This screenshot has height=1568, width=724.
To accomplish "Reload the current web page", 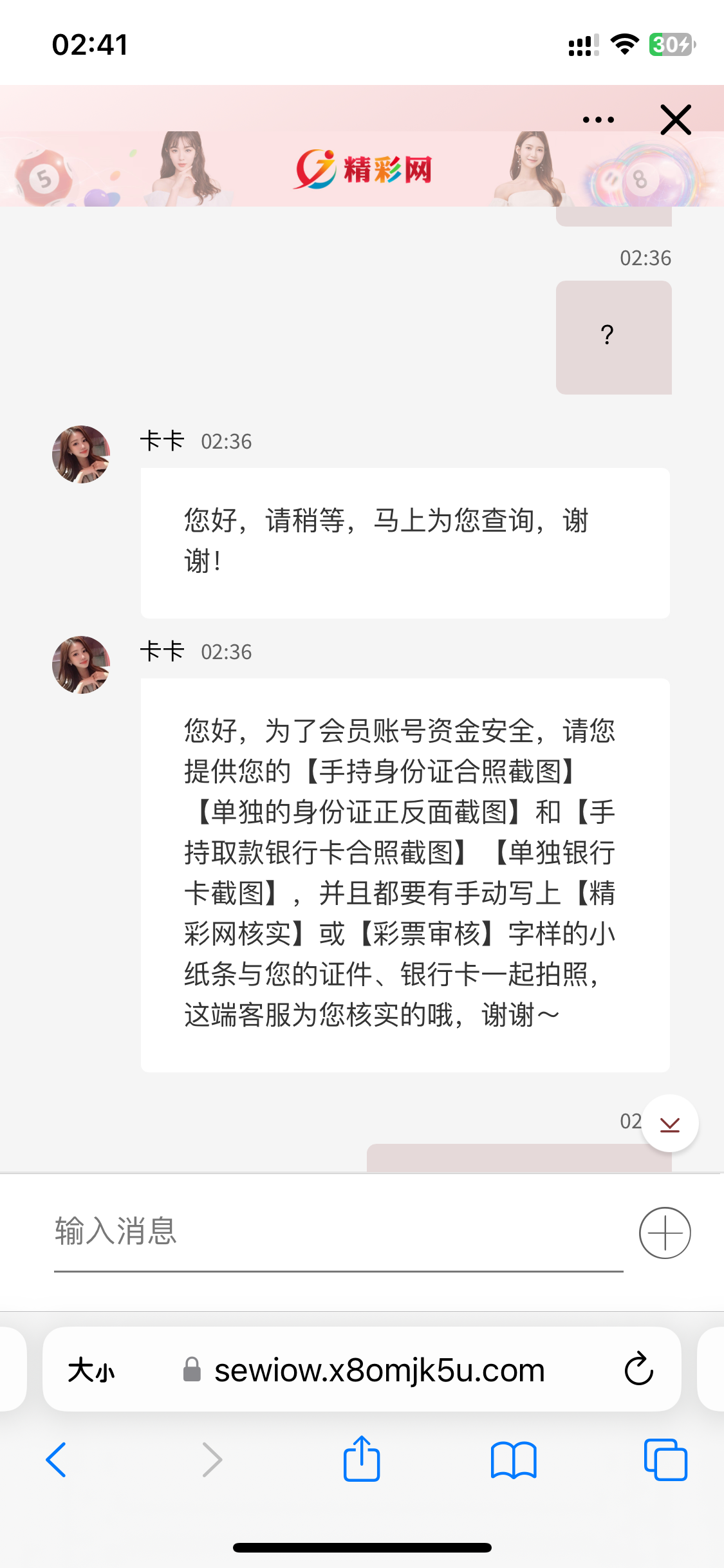I will pyautogui.click(x=638, y=1369).
